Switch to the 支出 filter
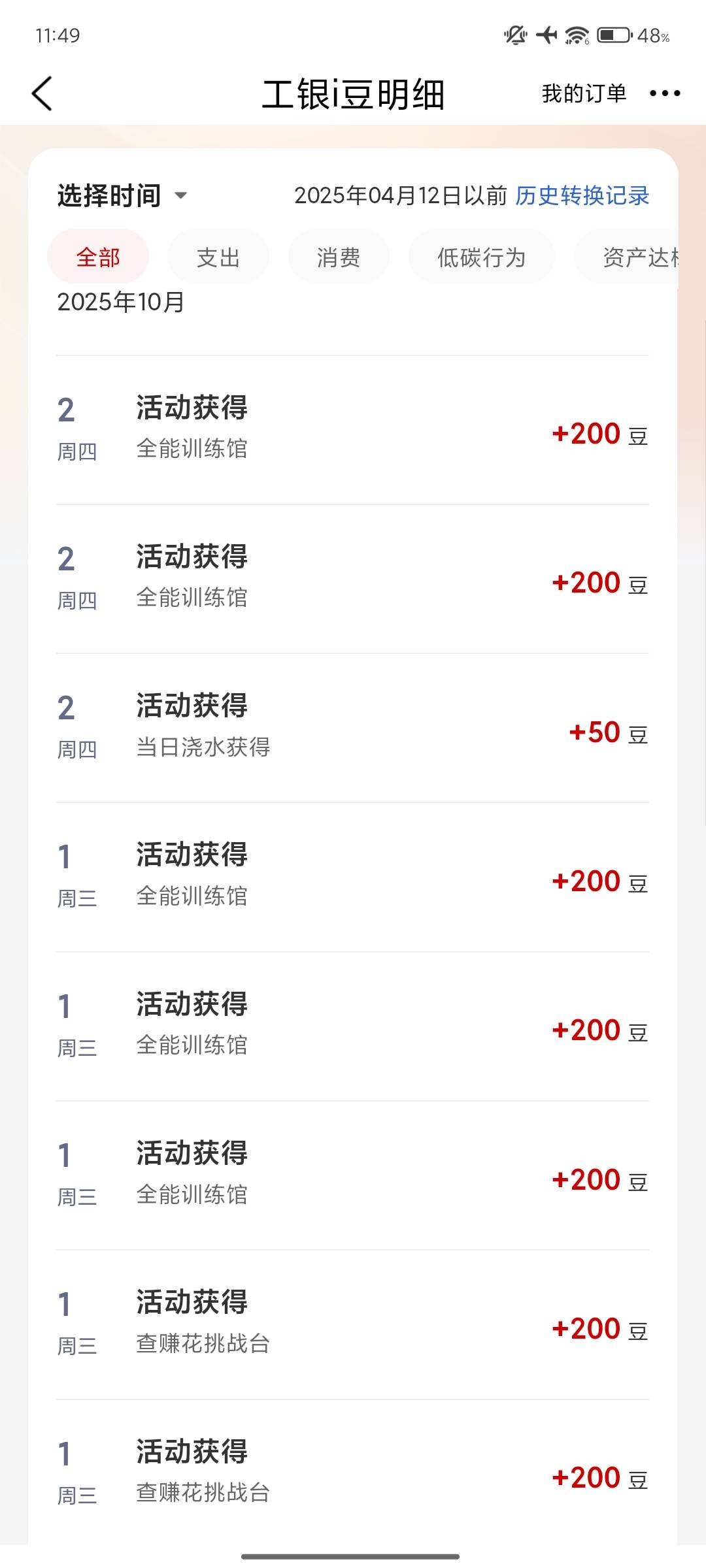 click(218, 257)
